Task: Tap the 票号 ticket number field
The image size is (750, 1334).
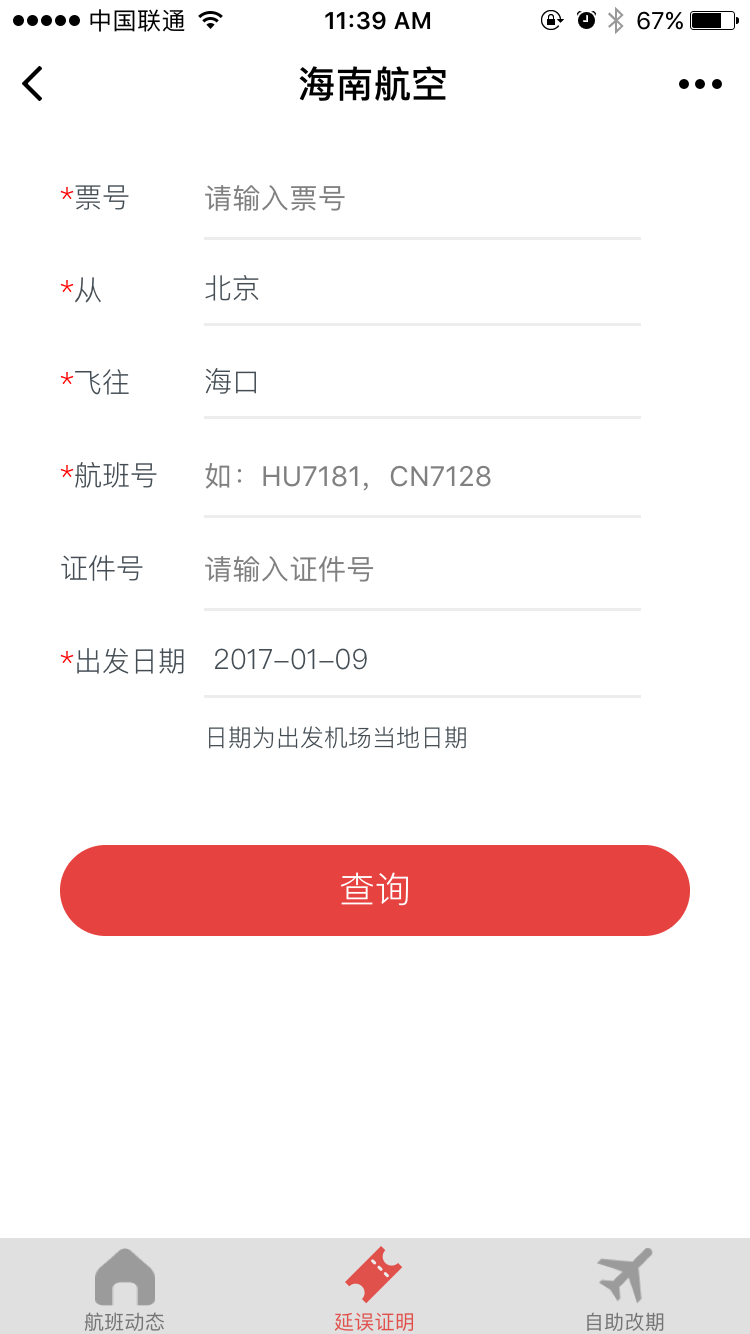Action: 420,199
